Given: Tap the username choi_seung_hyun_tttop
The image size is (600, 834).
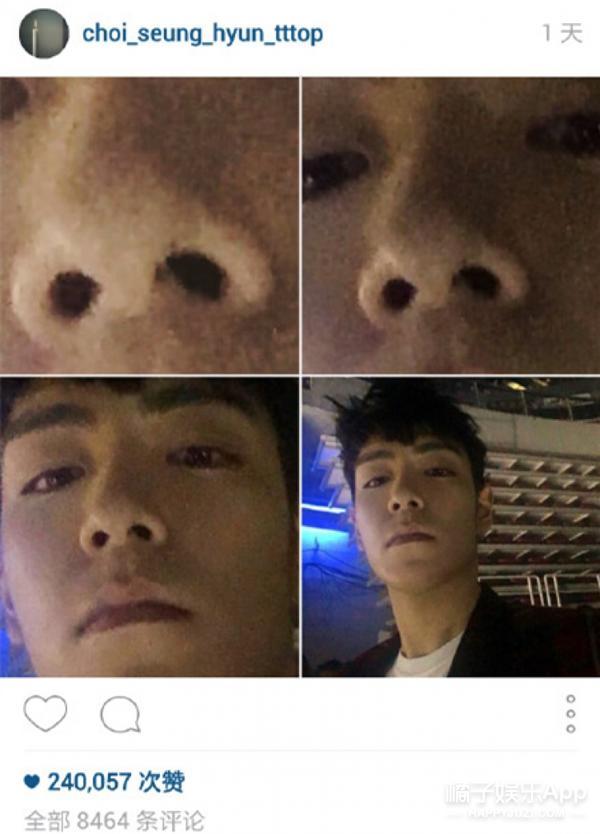Looking at the screenshot, I should (202, 33).
